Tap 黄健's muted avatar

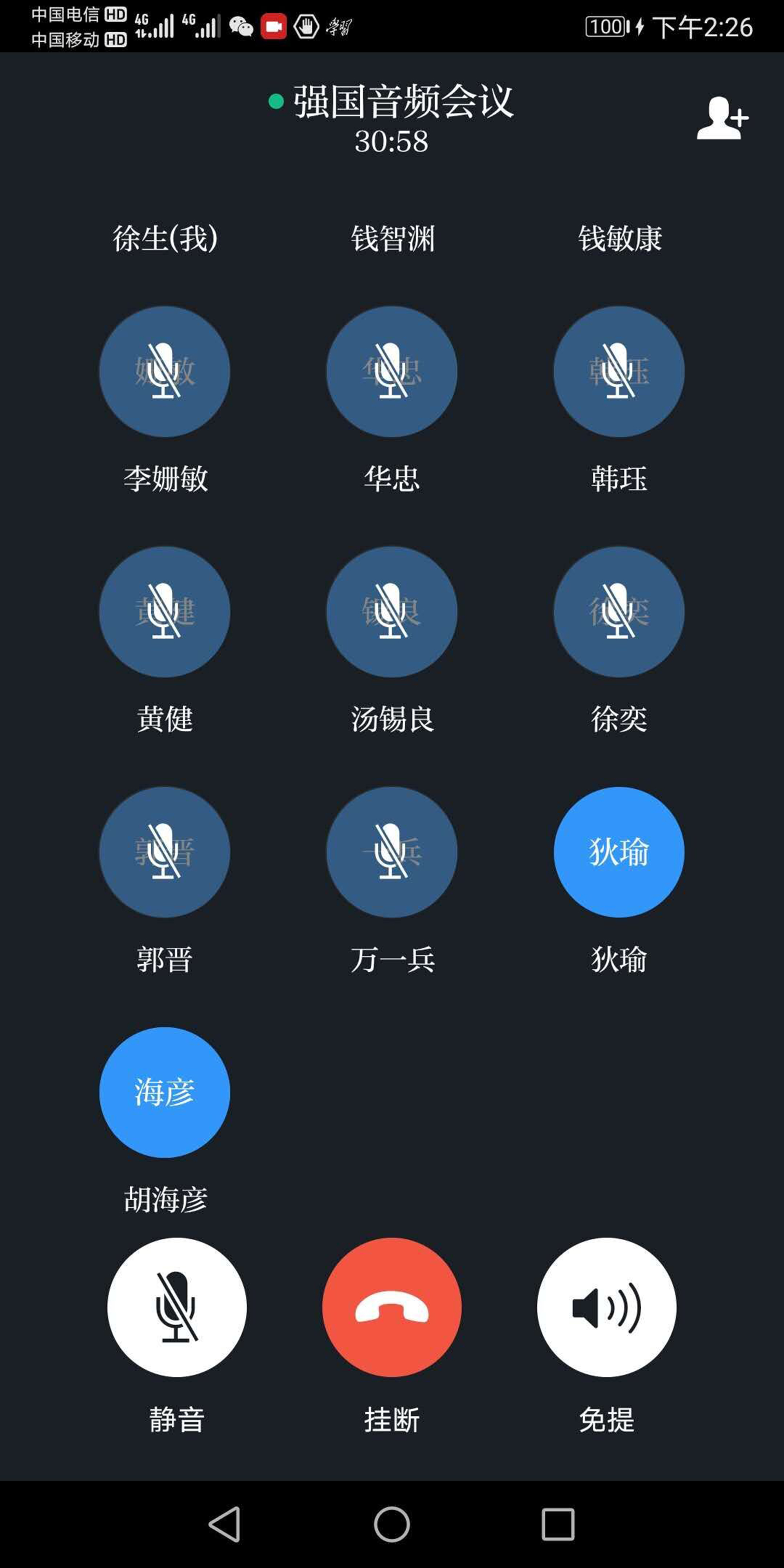pyautogui.click(x=165, y=612)
